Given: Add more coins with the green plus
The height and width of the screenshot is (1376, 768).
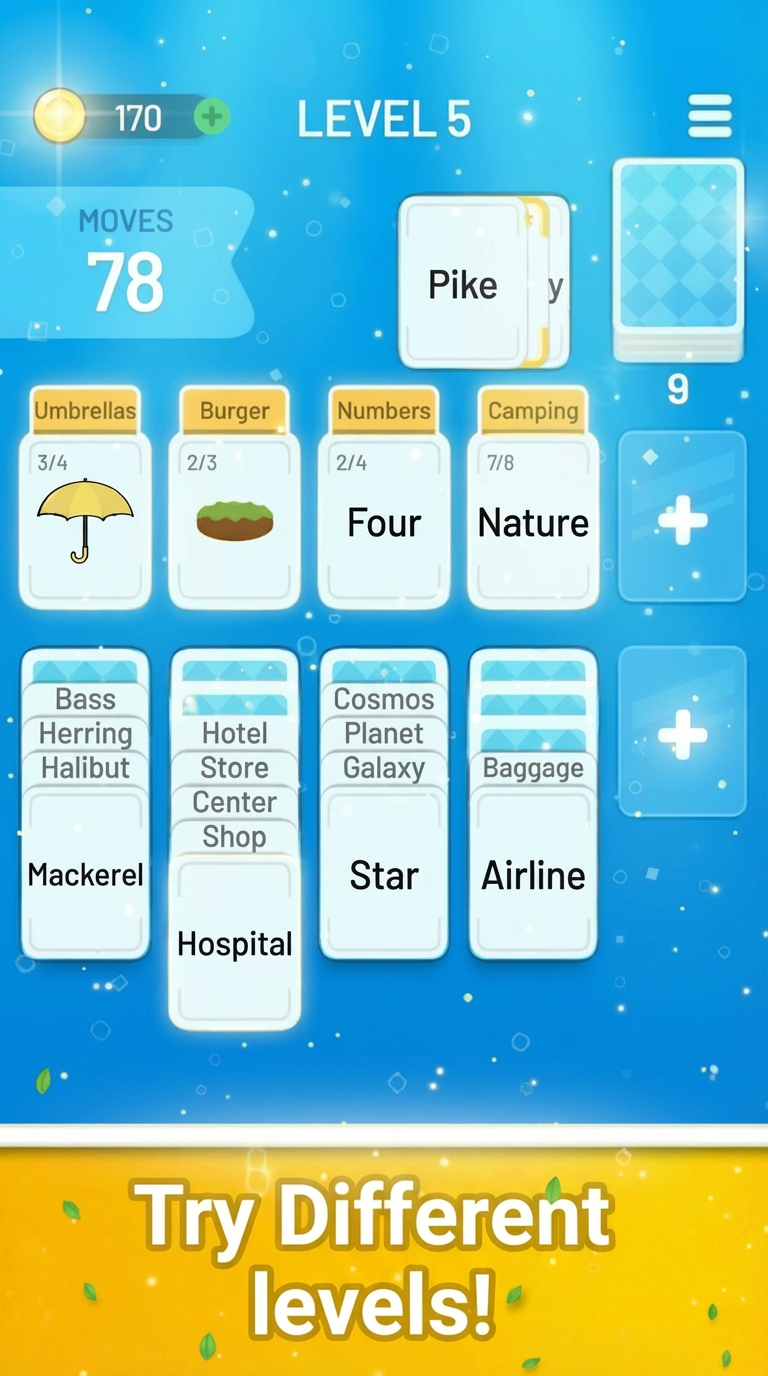Looking at the screenshot, I should [x=210, y=117].
